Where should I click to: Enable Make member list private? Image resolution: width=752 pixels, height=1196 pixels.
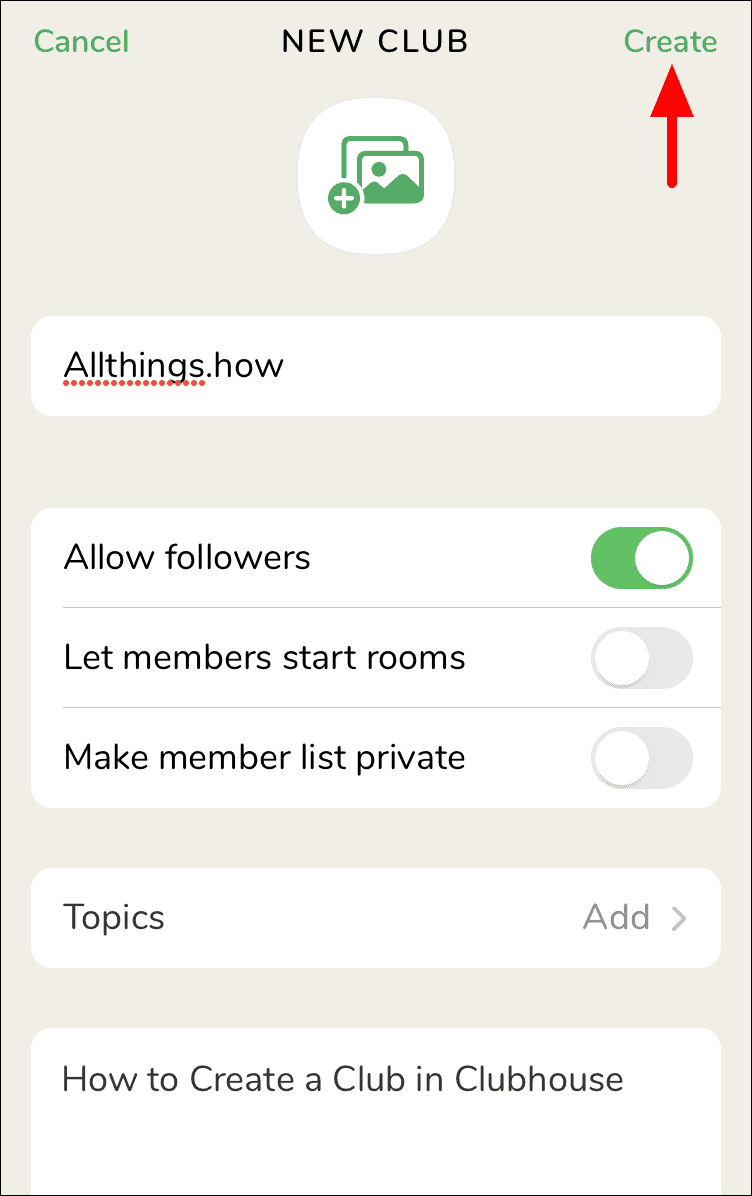pos(641,758)
